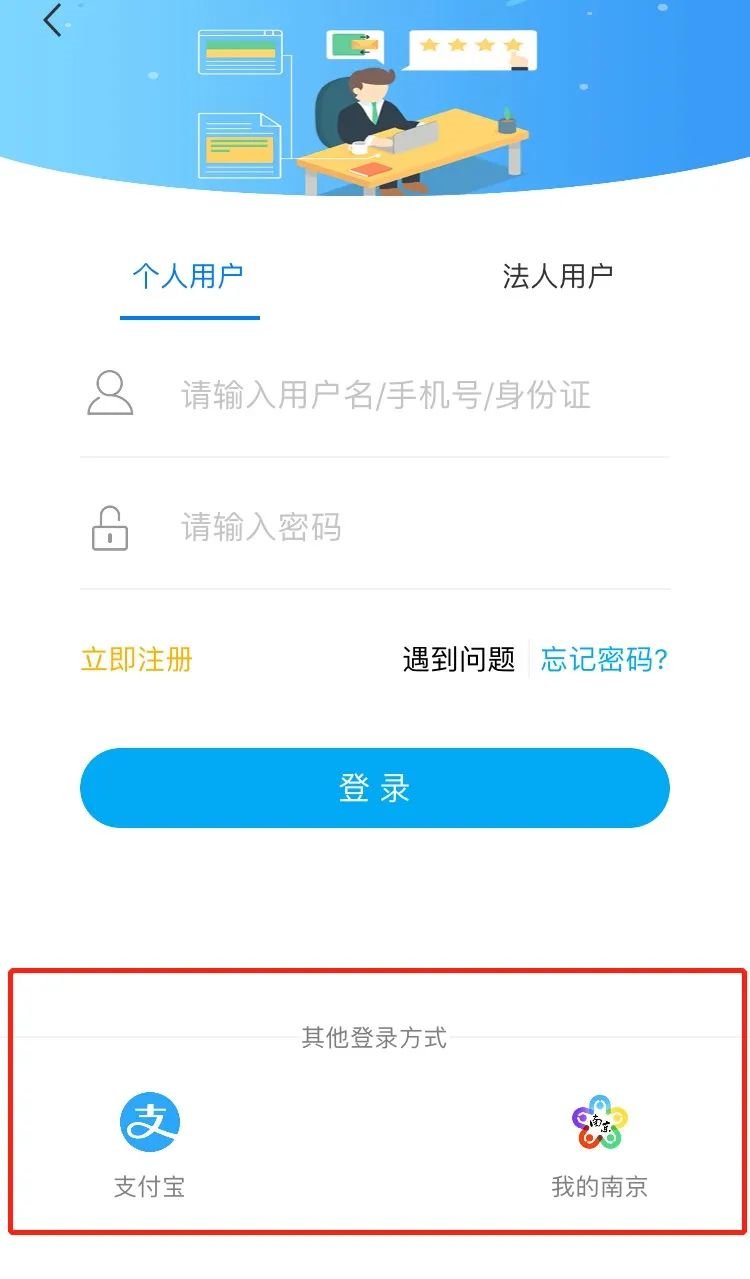This screenshot has height=1279, width=750.
Task: Open the 忘记密码? link
Action: click(604, 660)
